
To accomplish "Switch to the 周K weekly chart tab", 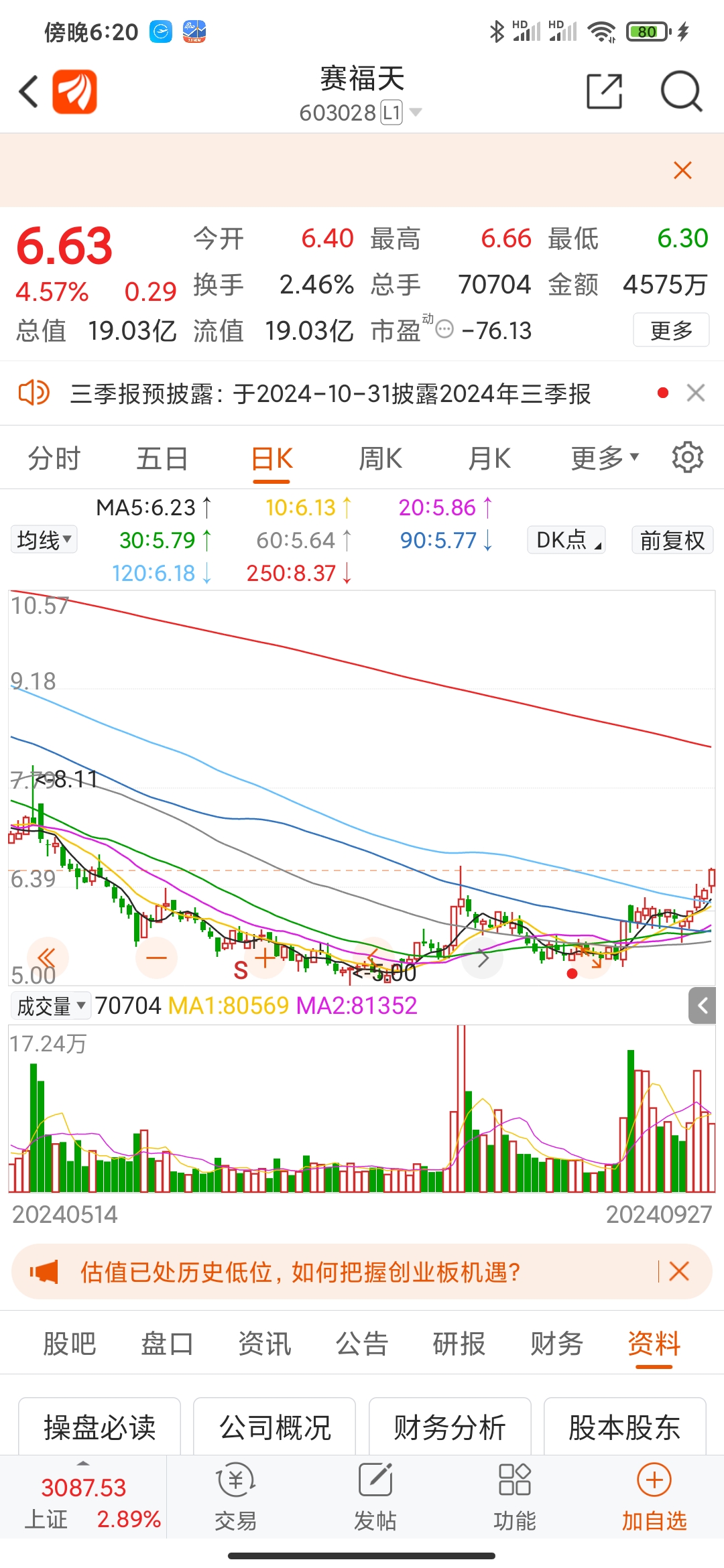I will pos(379,458).
